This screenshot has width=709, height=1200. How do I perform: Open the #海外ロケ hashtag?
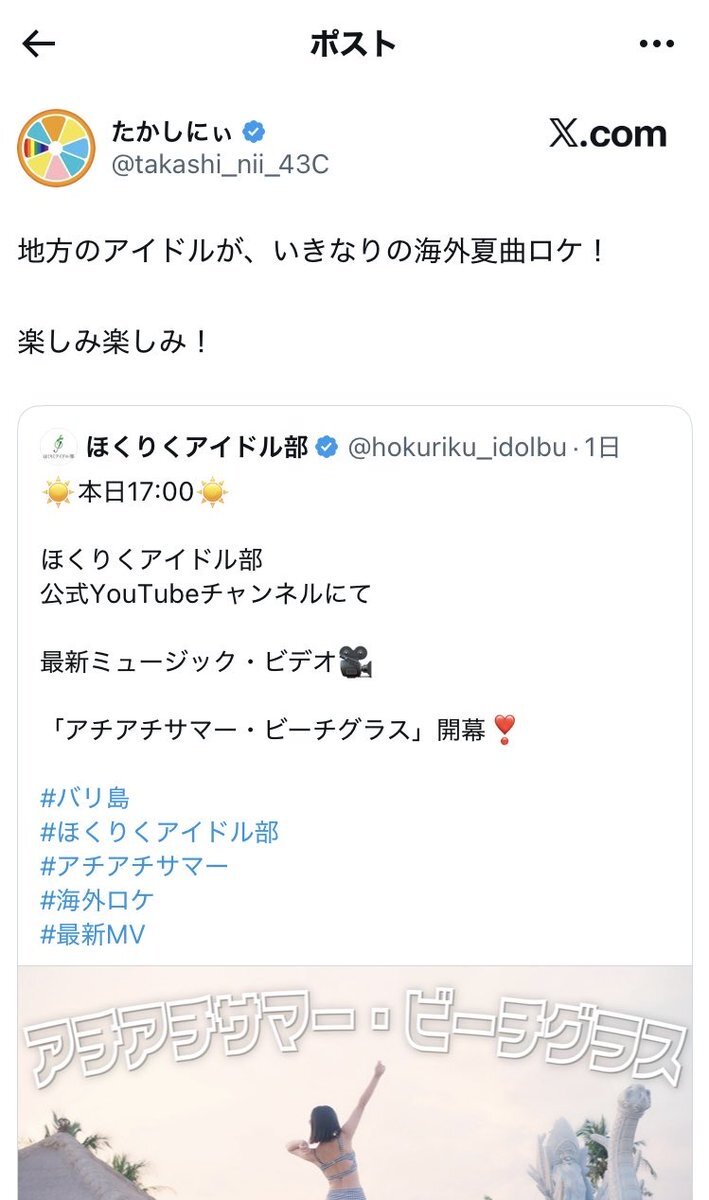[97, 900]
